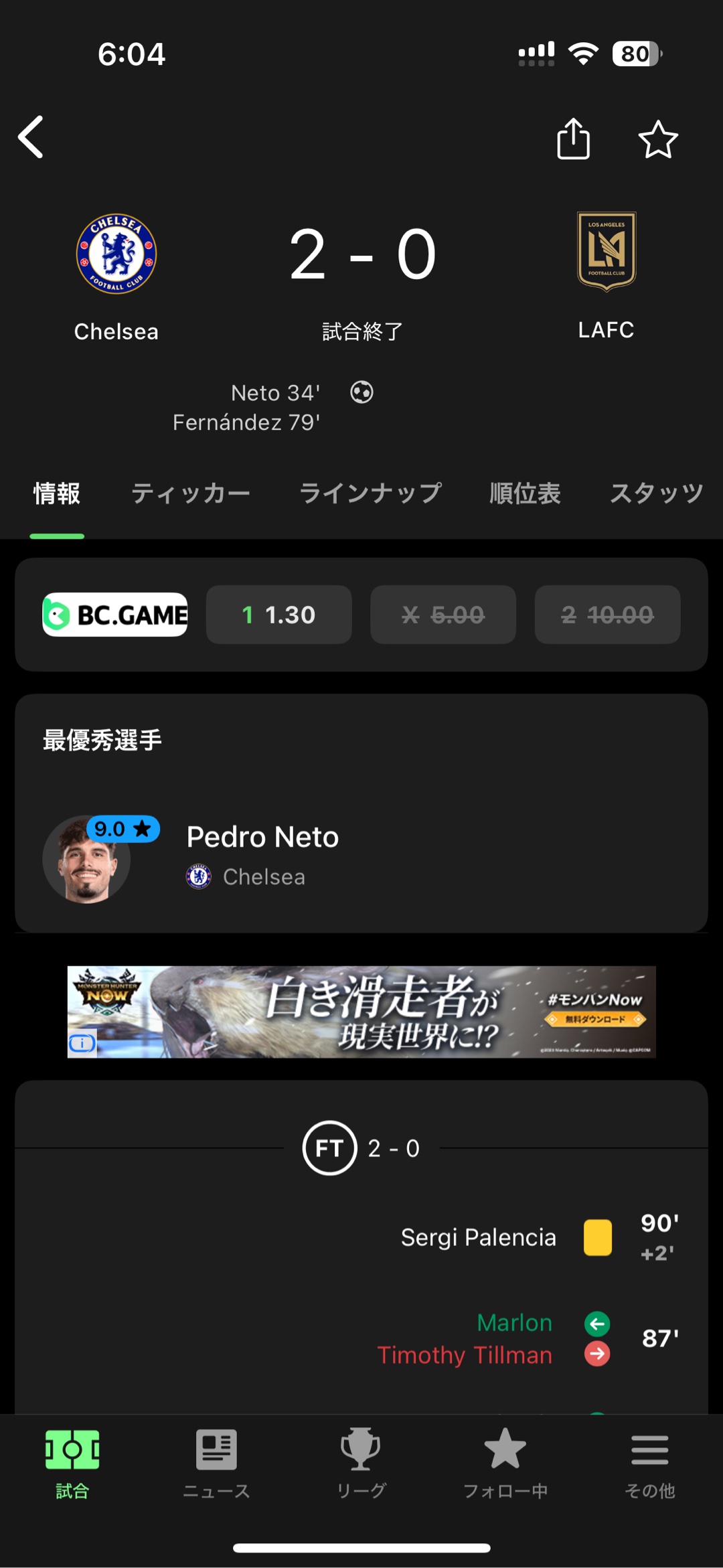
Task: Open the Monster Hunter Now ad banner
Action: 361,1012
